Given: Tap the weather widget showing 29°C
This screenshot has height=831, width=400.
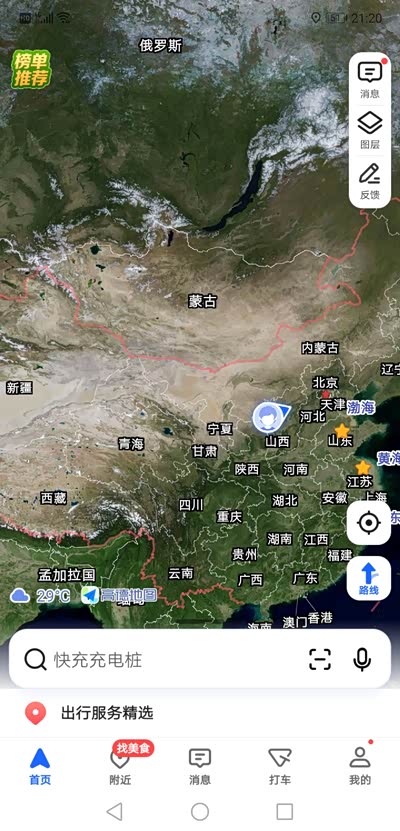Looking at the screenshot, I should pyautogui.click(x=40, y=595).
